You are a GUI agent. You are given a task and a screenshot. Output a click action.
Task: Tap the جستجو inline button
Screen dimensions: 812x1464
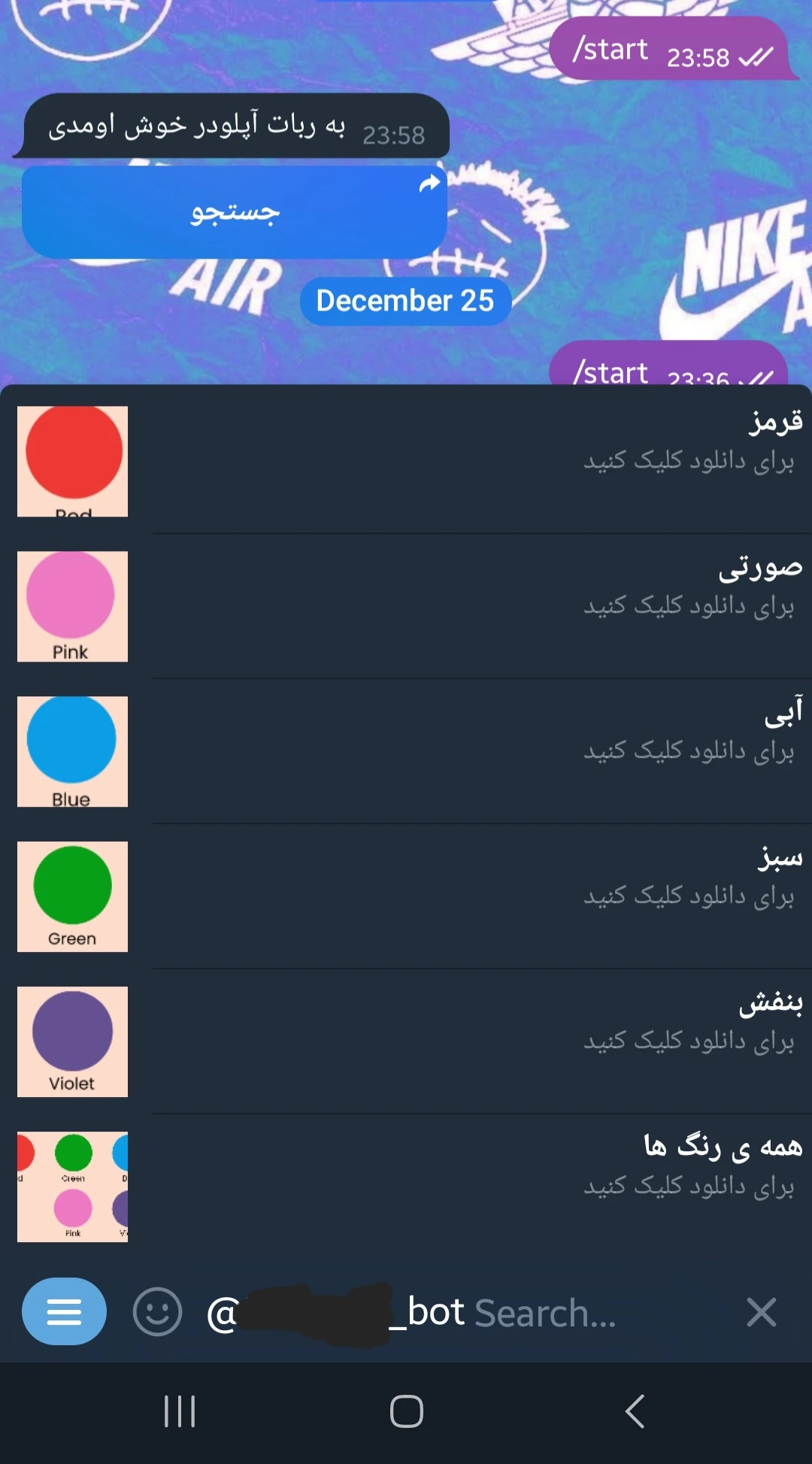pos(235,213)
